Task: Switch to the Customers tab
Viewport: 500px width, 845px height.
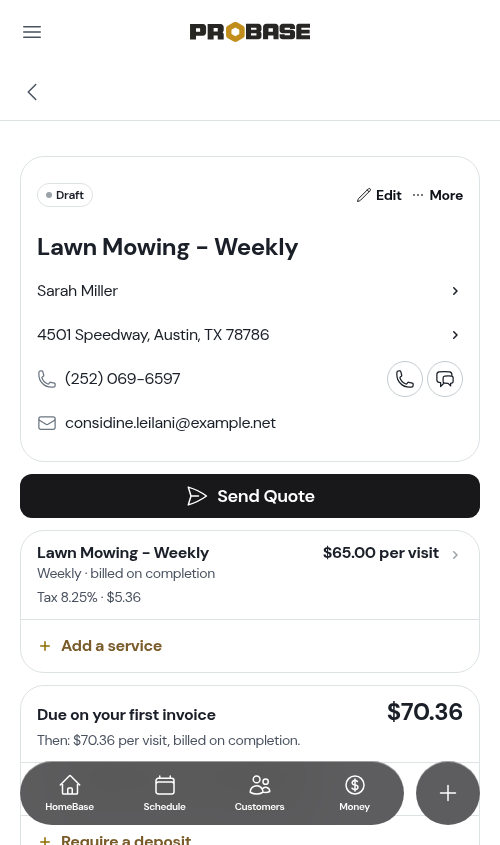Action: [259, 793]
